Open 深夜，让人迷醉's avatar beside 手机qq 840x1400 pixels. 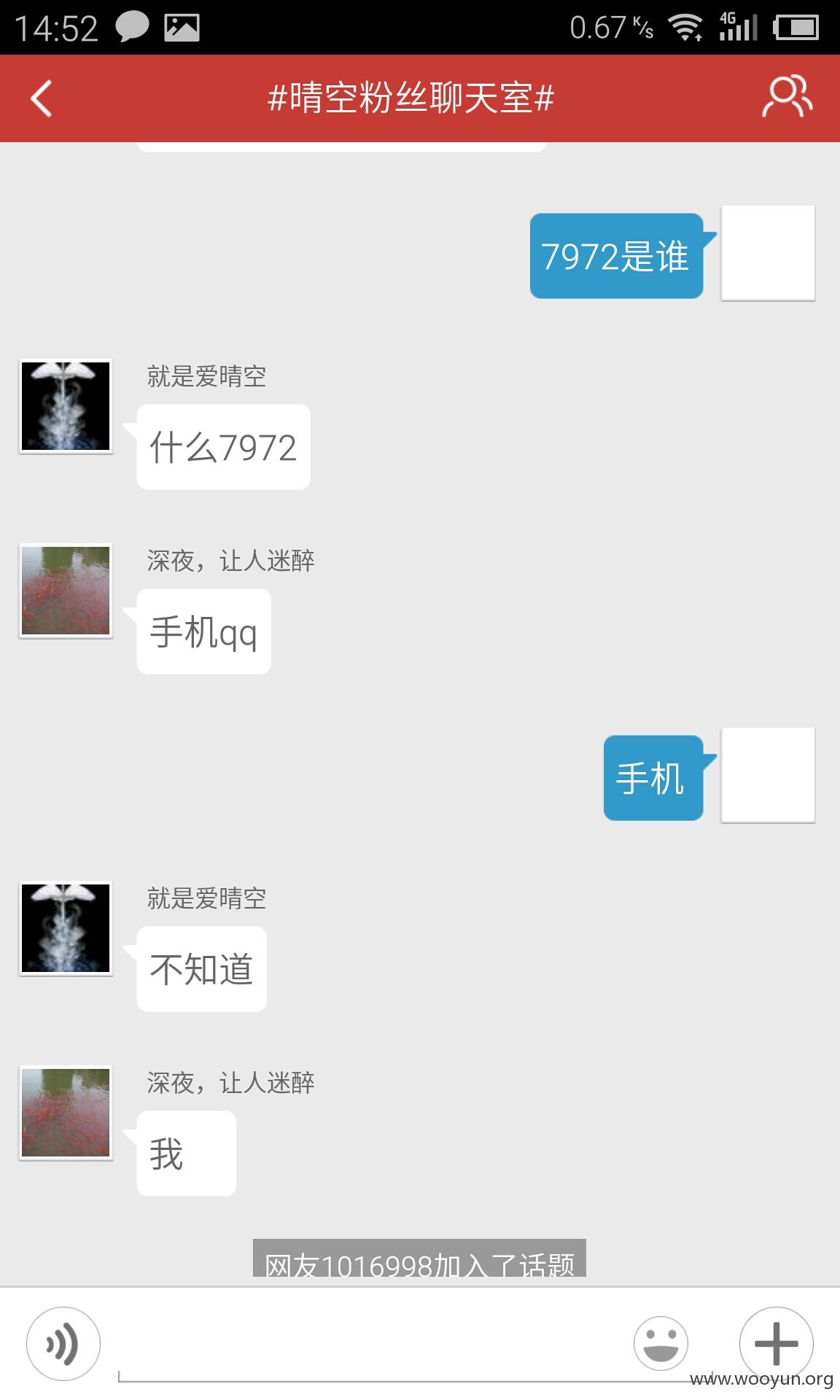[x=66, y=591]
